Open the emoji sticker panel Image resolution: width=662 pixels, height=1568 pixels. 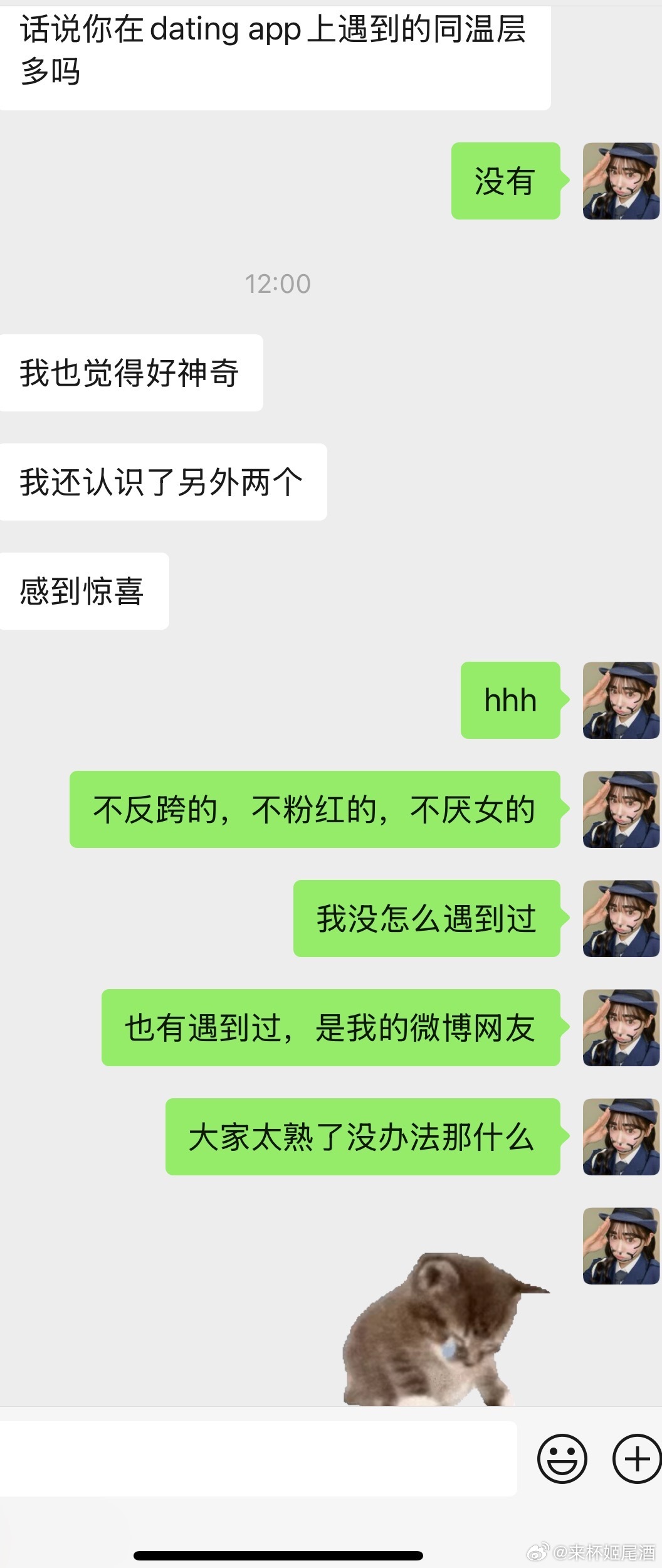562,1459
